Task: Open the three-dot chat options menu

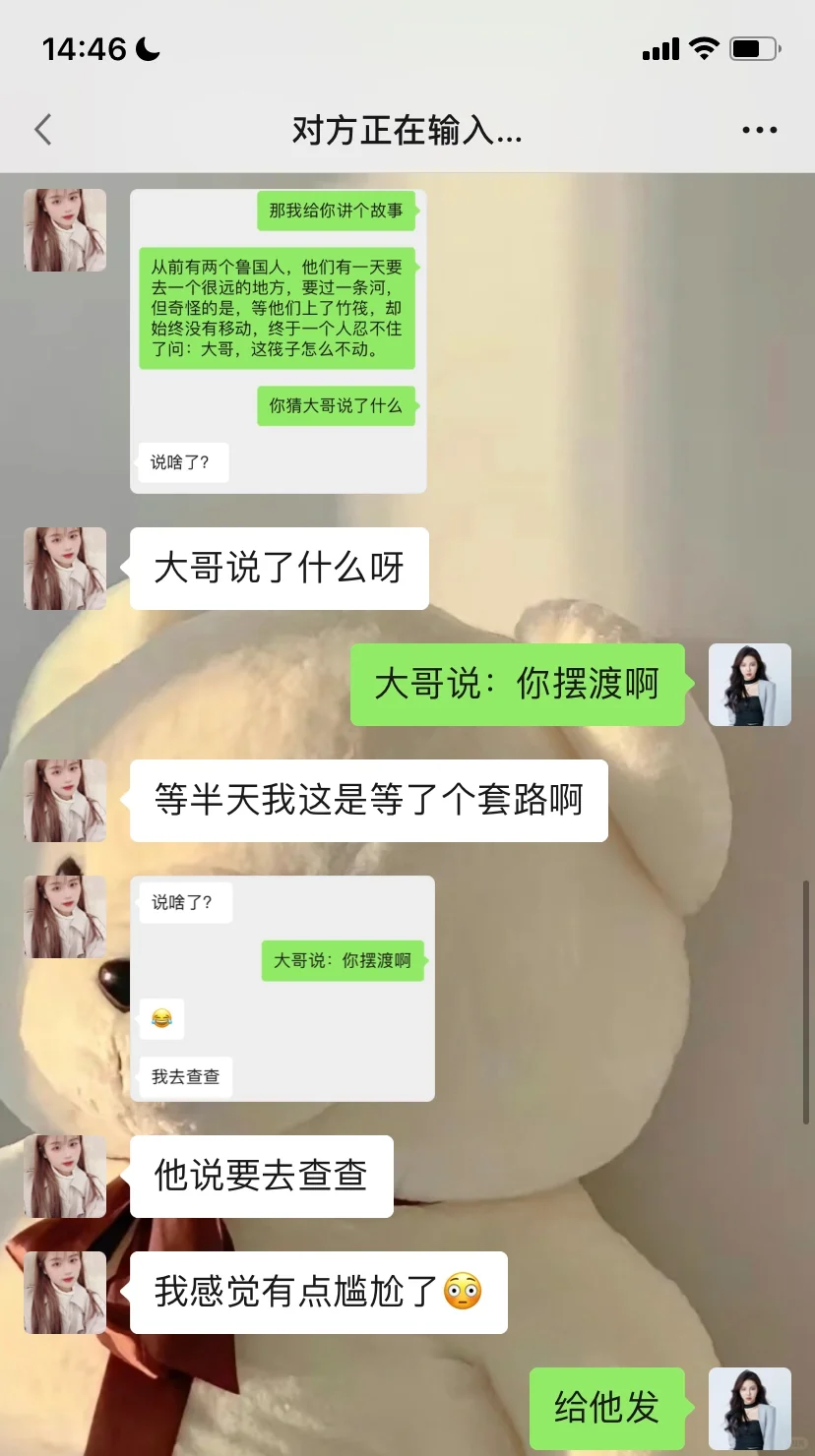Action: click(x=759, y=130)
